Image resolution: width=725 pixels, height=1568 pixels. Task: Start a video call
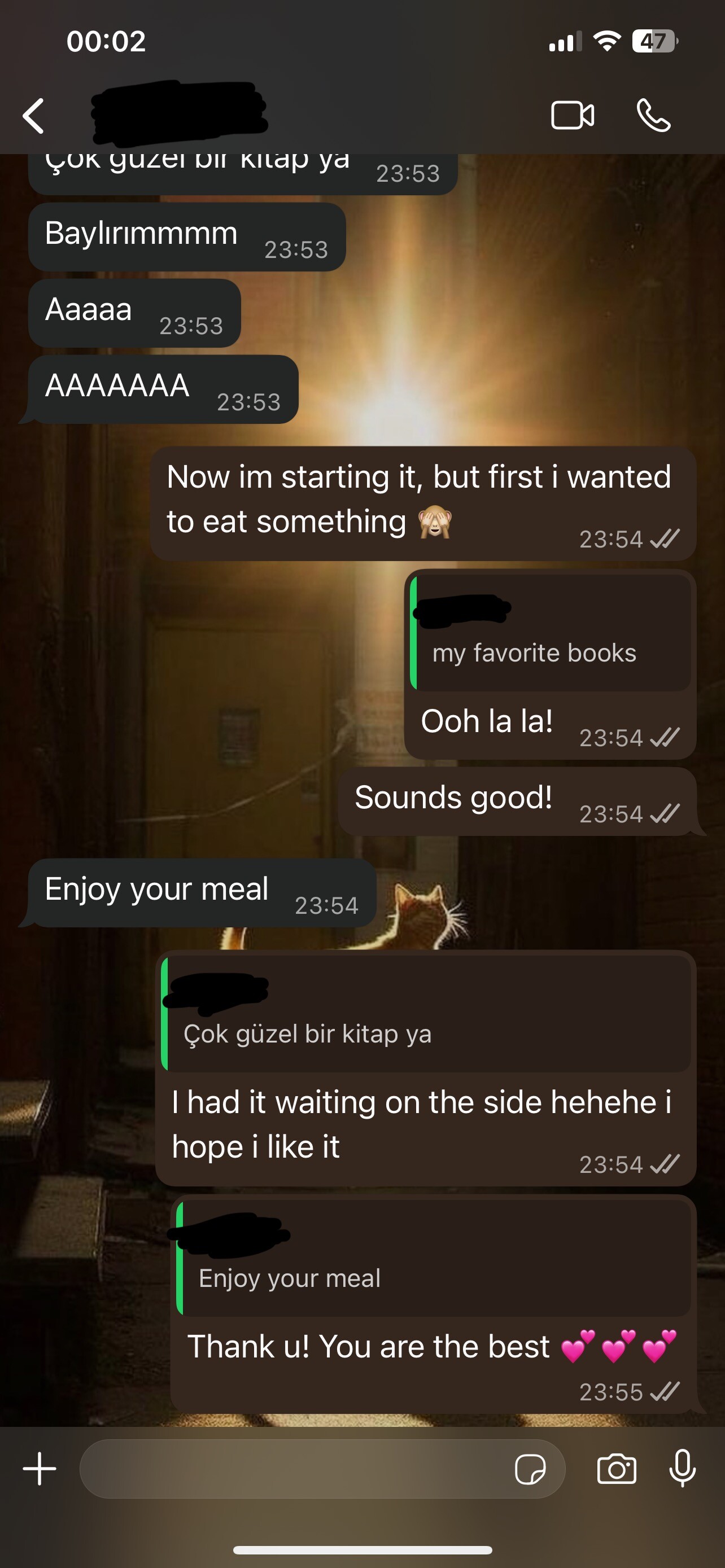pos(572,115)
